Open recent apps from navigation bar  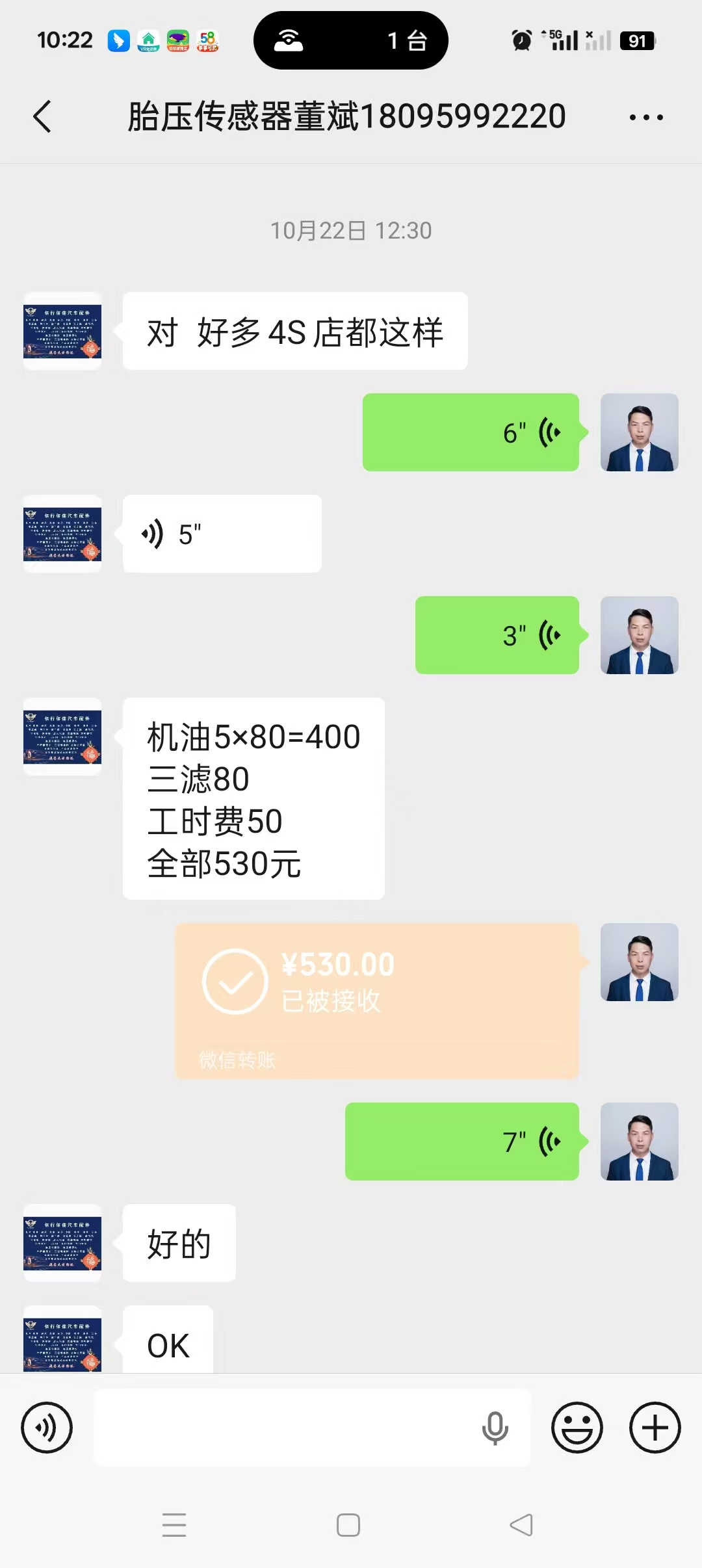(174, 1525)
